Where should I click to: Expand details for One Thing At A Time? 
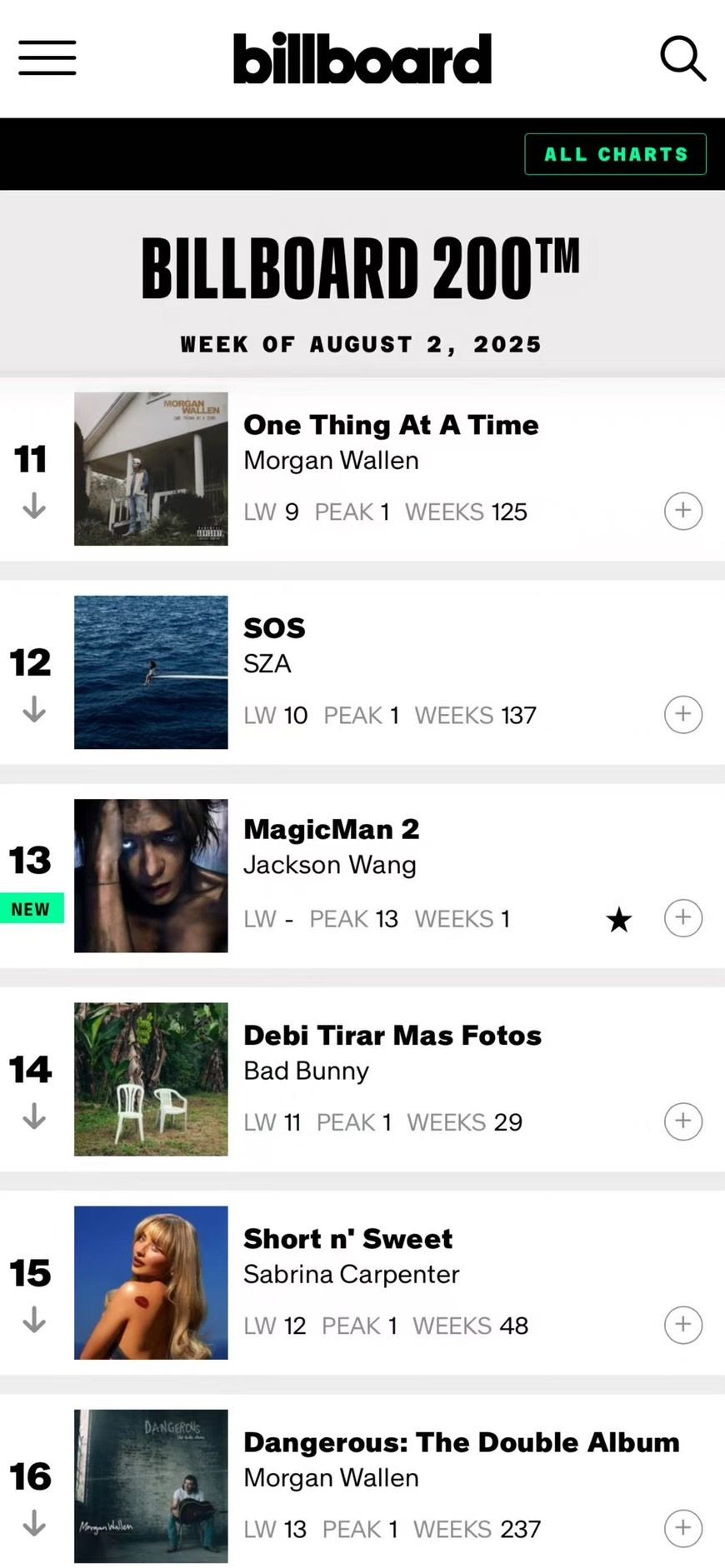(682, 511)
